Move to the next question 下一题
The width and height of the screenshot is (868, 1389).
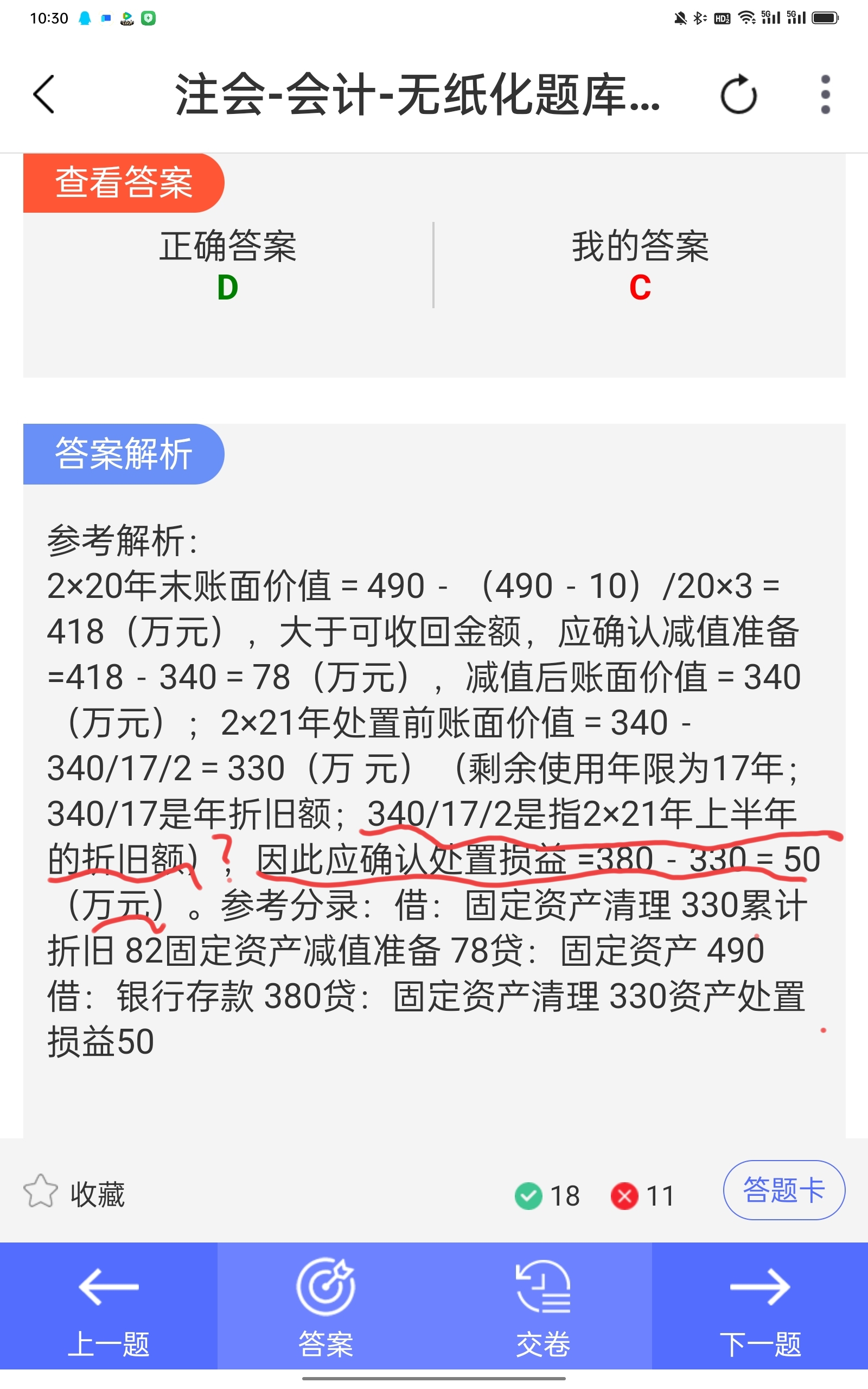click(760, 1307)
